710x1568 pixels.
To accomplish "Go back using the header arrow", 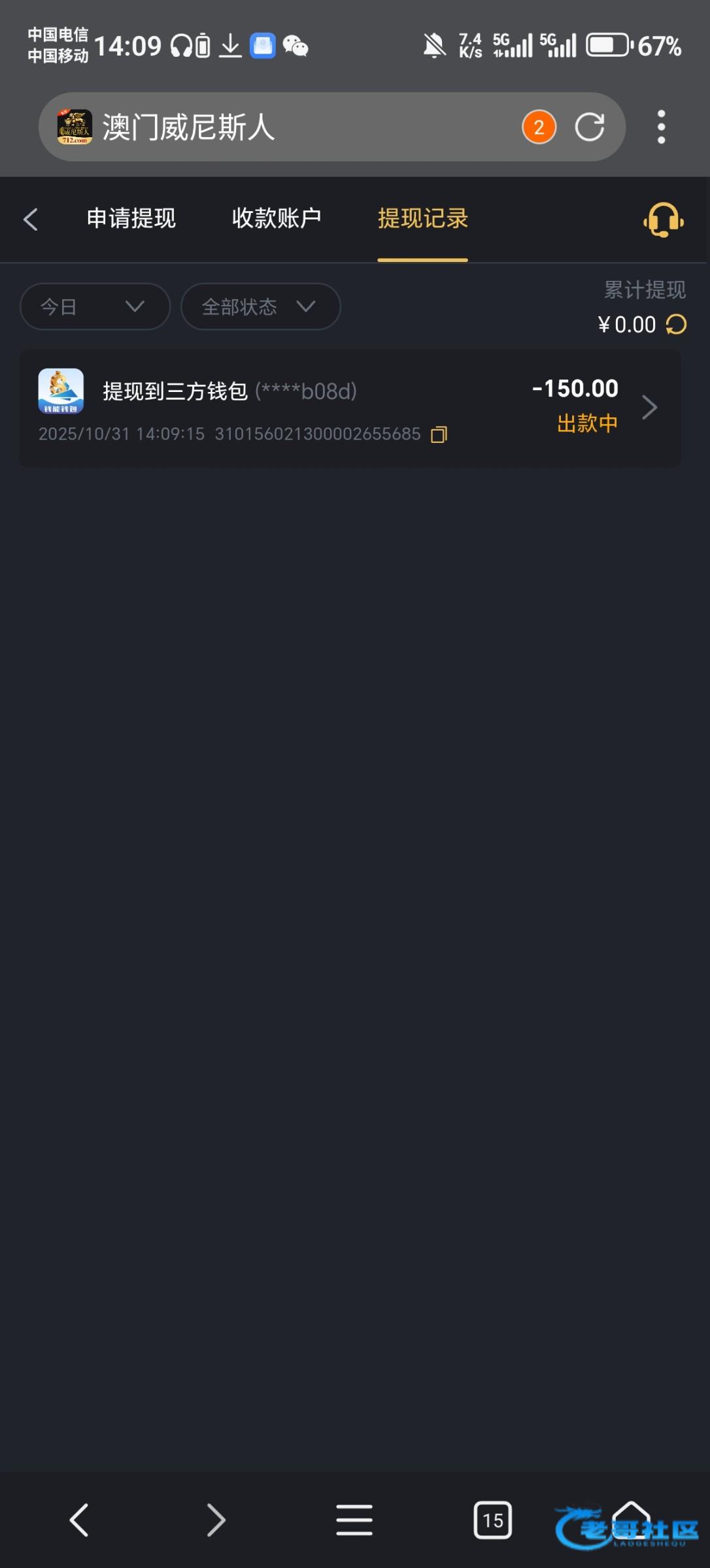I will tap(31, 219).
